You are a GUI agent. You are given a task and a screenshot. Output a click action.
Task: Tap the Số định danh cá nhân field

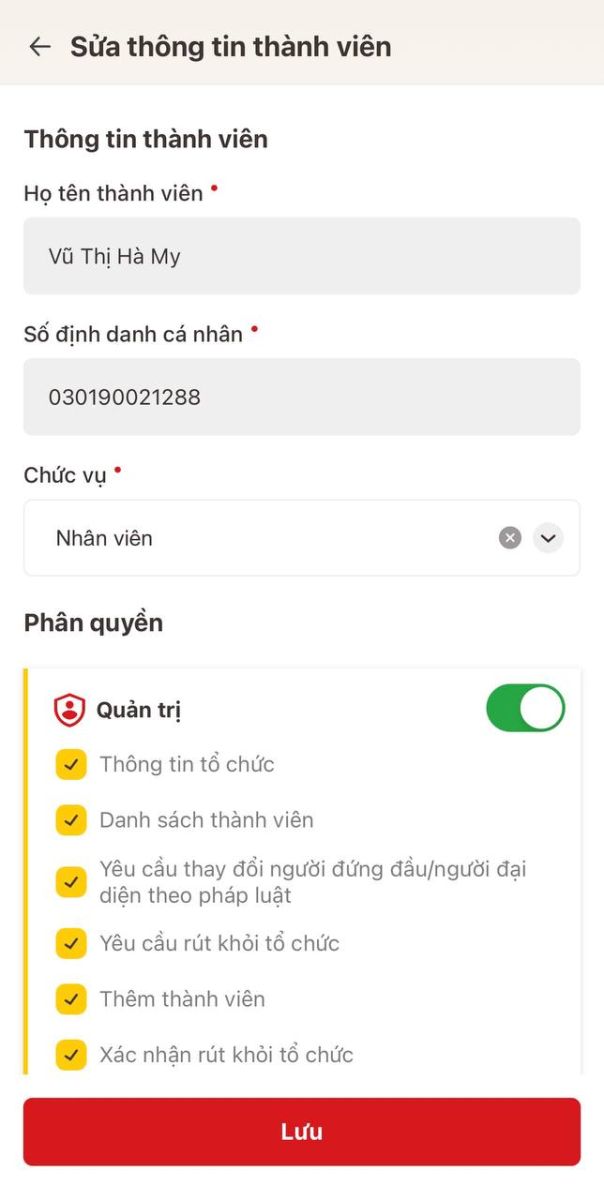(301, 397)
